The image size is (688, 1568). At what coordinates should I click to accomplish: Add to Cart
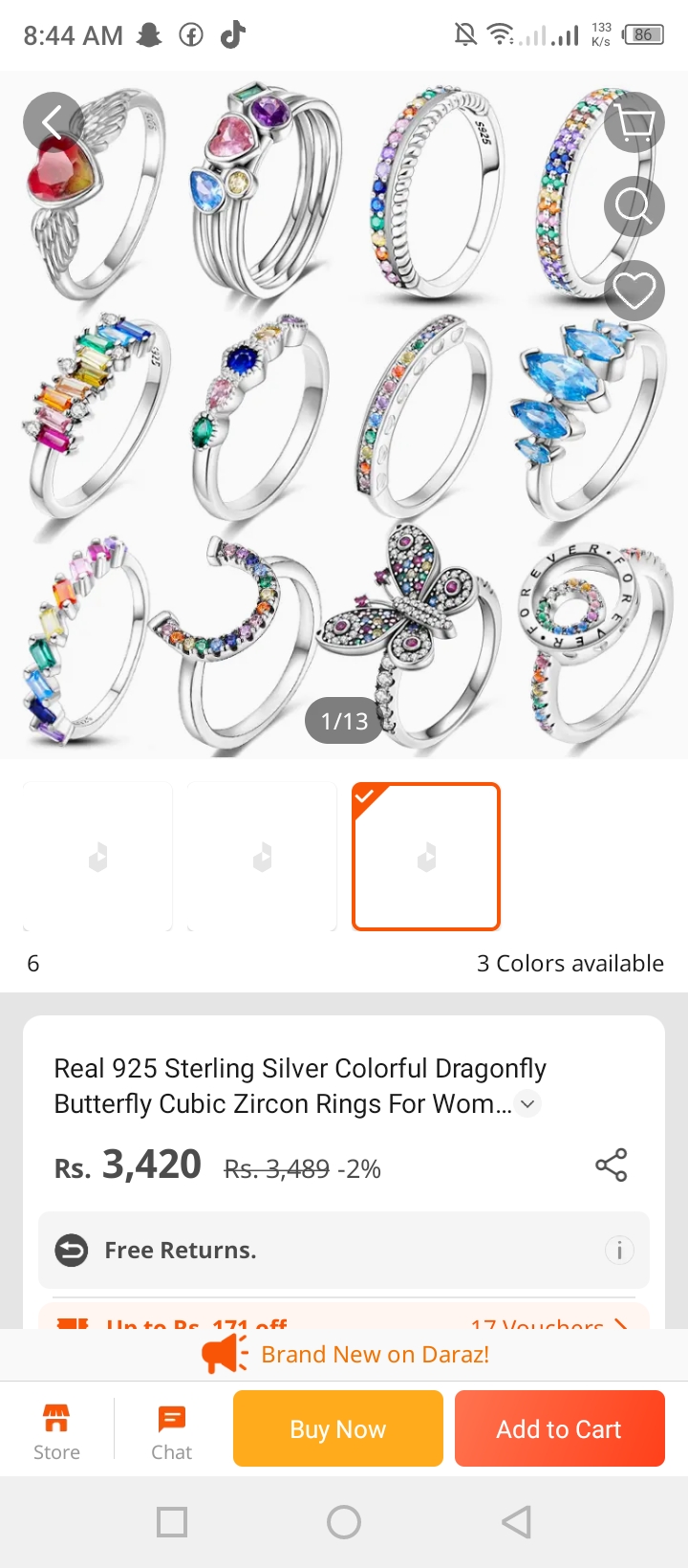[559, 1428]
